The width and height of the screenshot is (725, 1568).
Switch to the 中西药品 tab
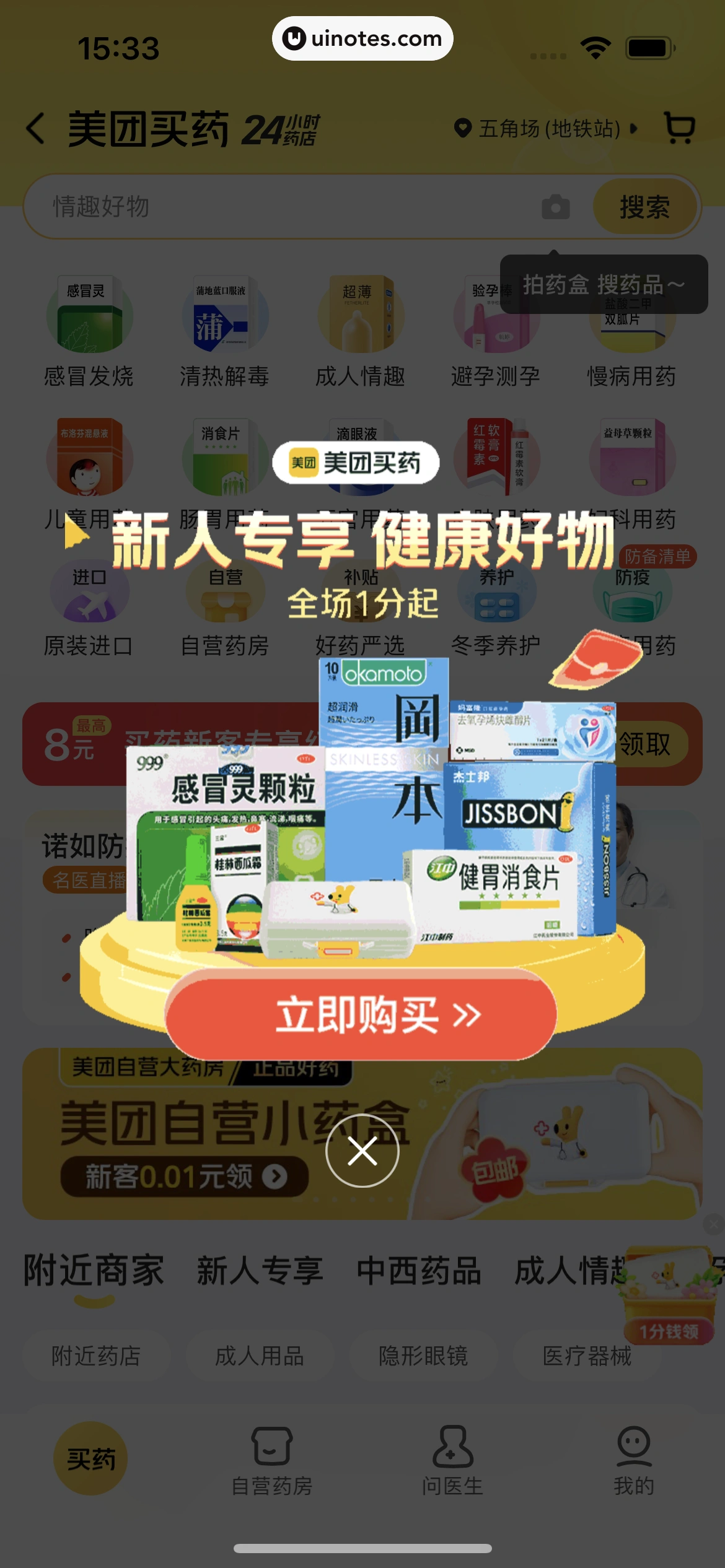pos(419,1271)
